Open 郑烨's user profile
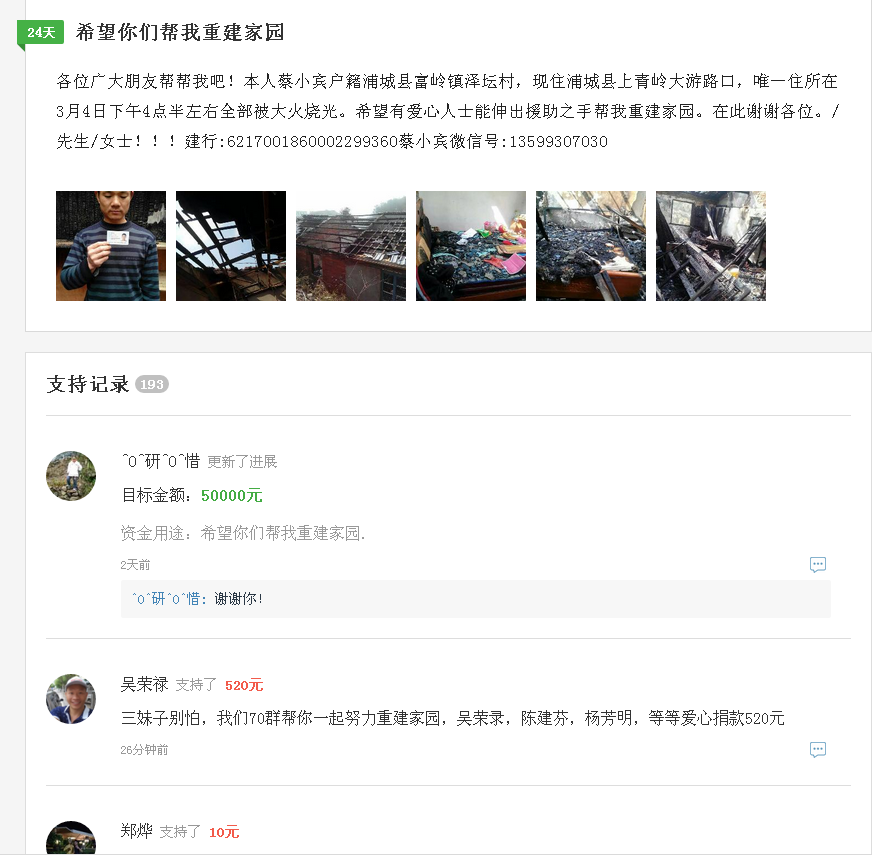 click(x=136, y=831)
